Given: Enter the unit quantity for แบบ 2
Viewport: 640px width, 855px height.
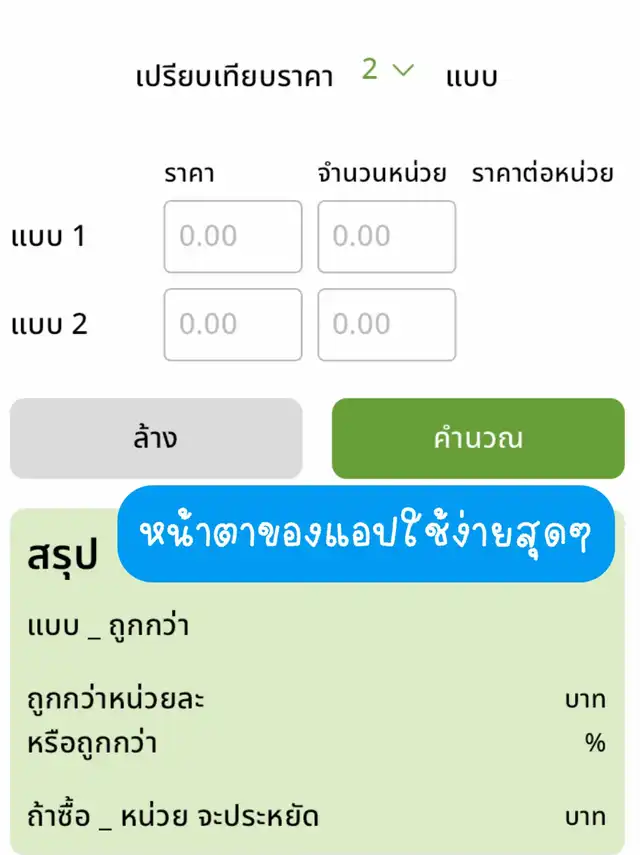Looking at the screenshot, I should (386, 324).
